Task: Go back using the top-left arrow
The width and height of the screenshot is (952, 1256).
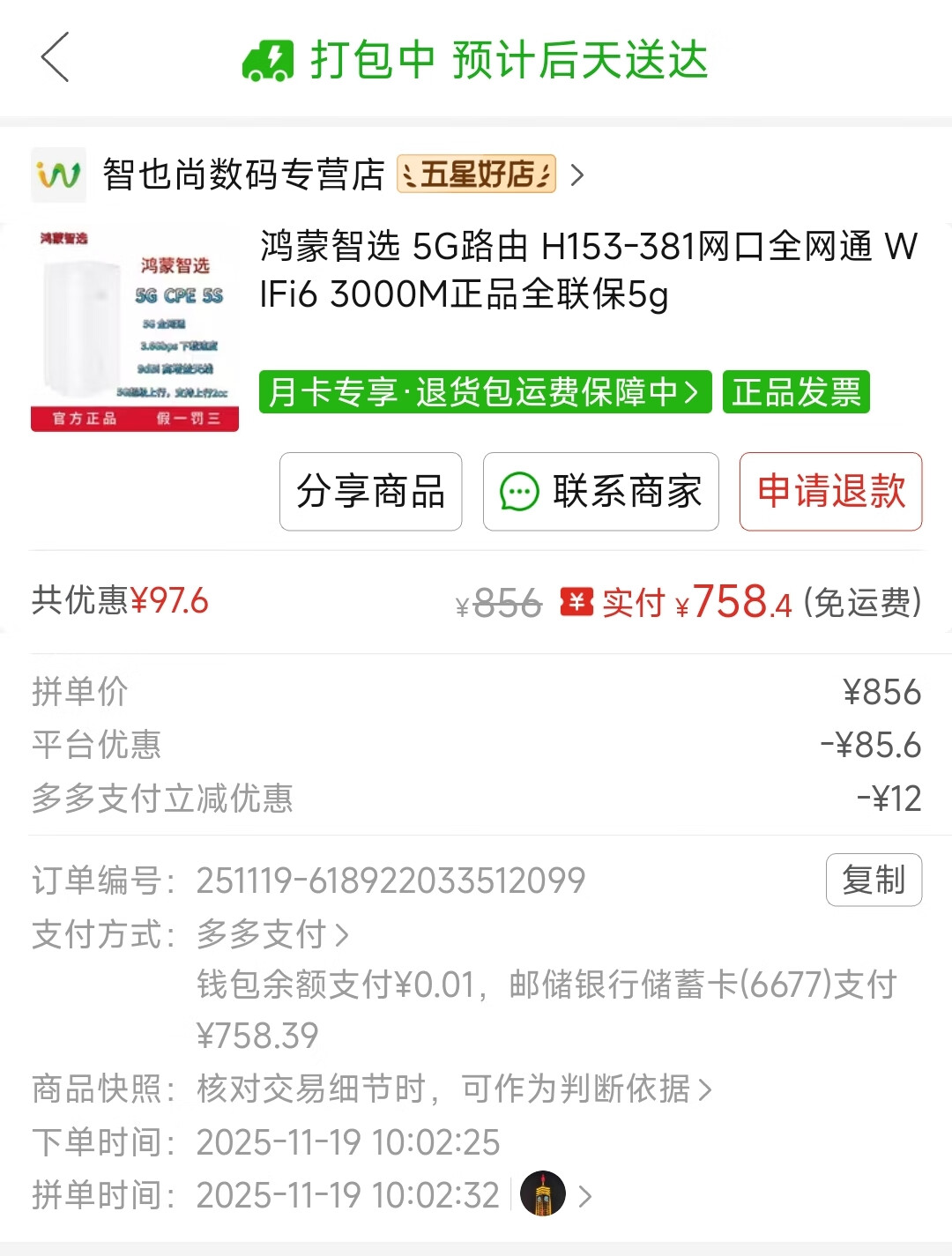Action: point(55,58)
